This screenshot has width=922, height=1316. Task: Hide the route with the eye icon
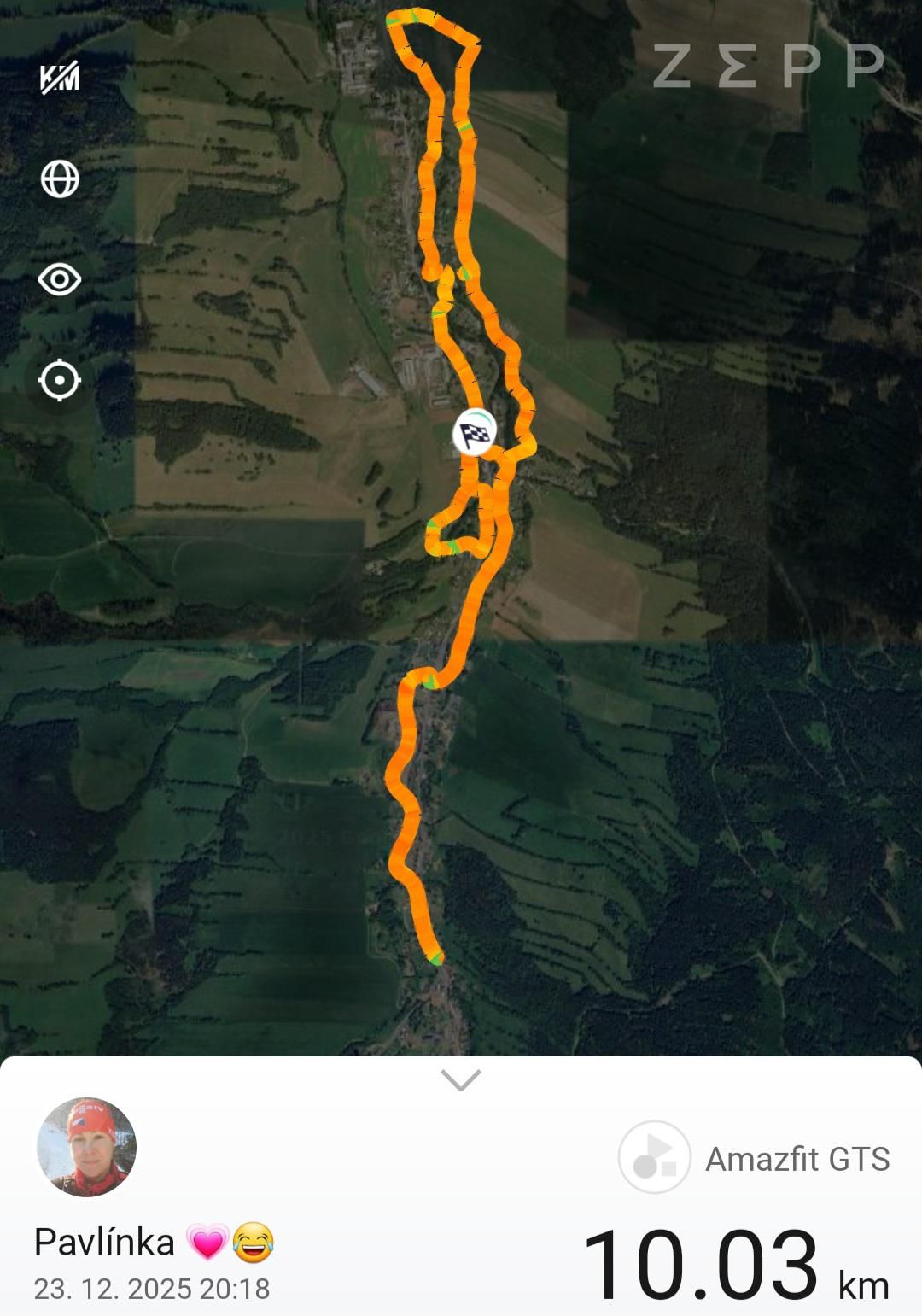(60, 280)
